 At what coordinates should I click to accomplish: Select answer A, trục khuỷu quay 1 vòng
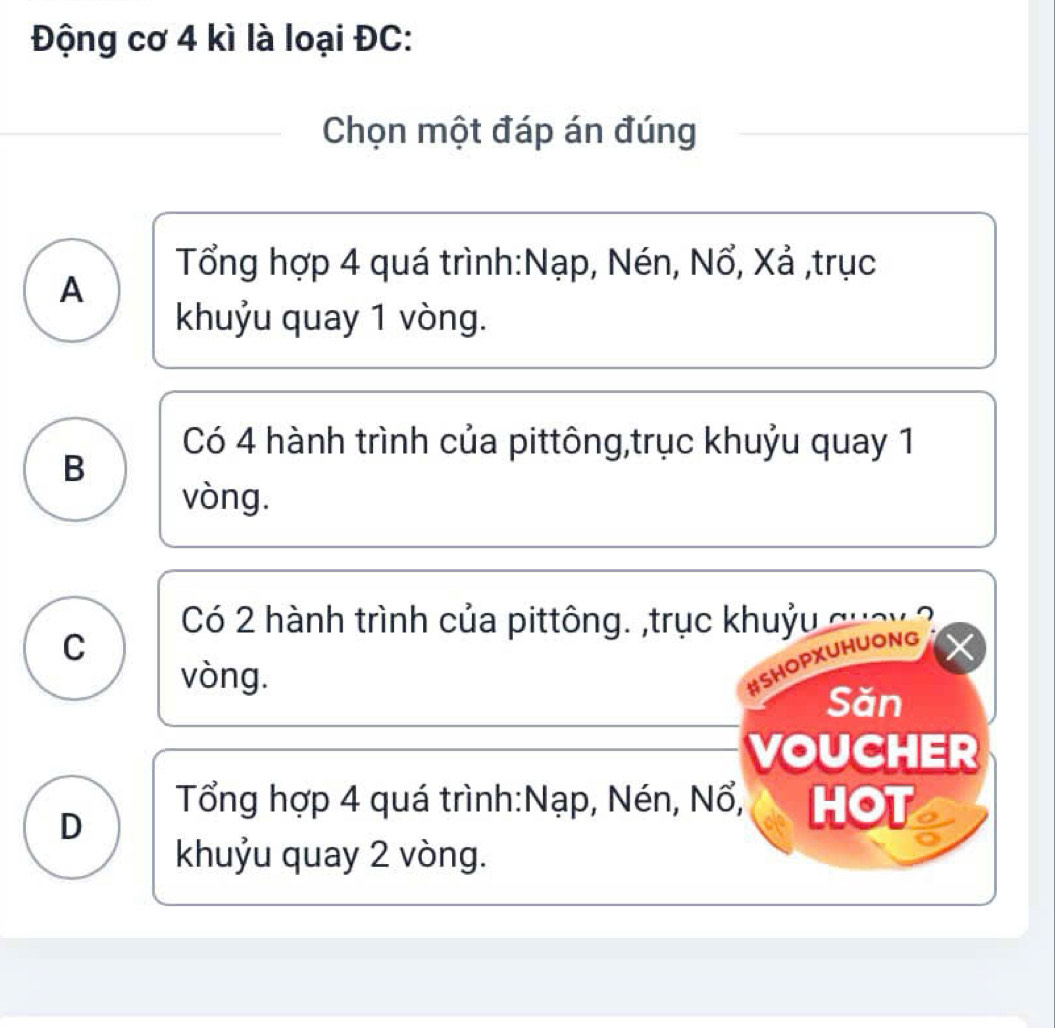(70, 290)
